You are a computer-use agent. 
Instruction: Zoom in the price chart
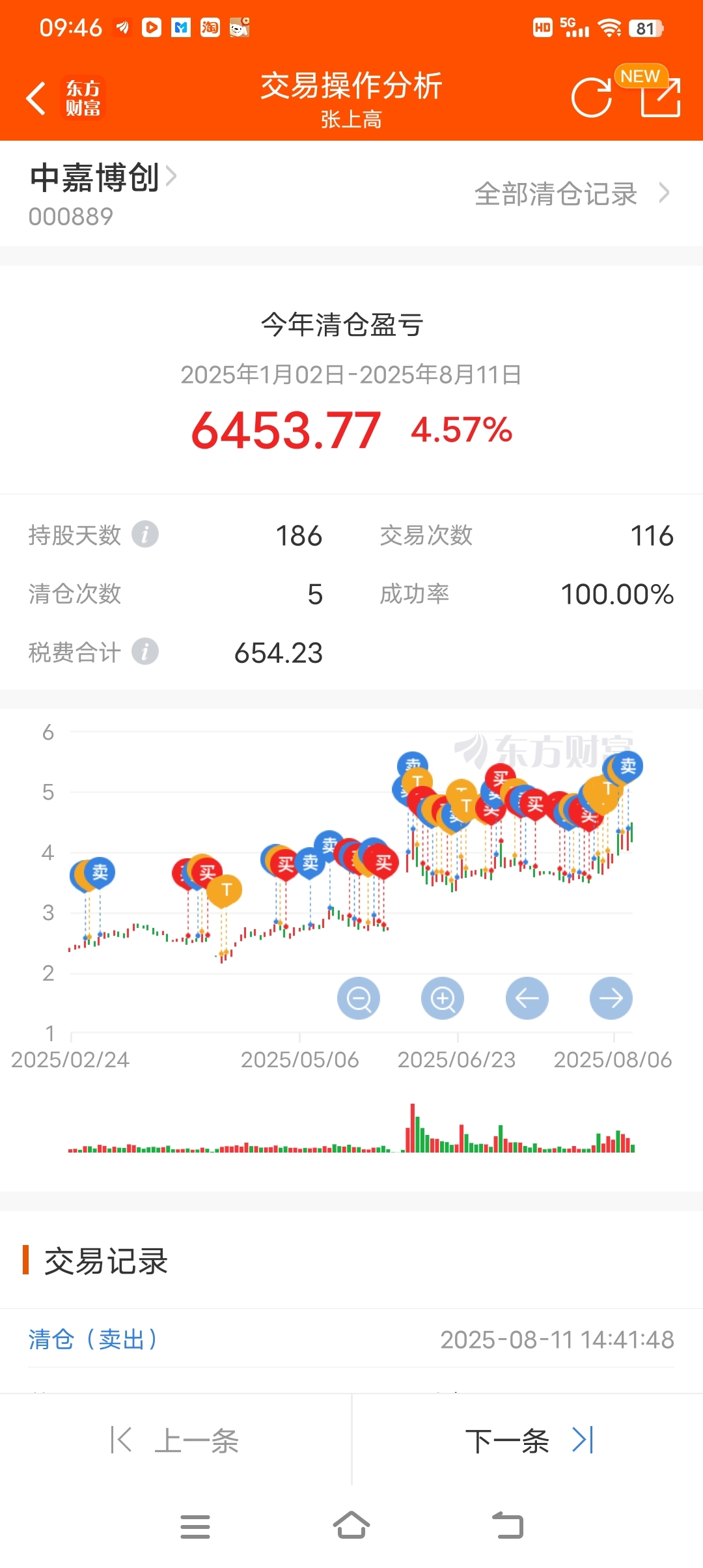[443, 998]
